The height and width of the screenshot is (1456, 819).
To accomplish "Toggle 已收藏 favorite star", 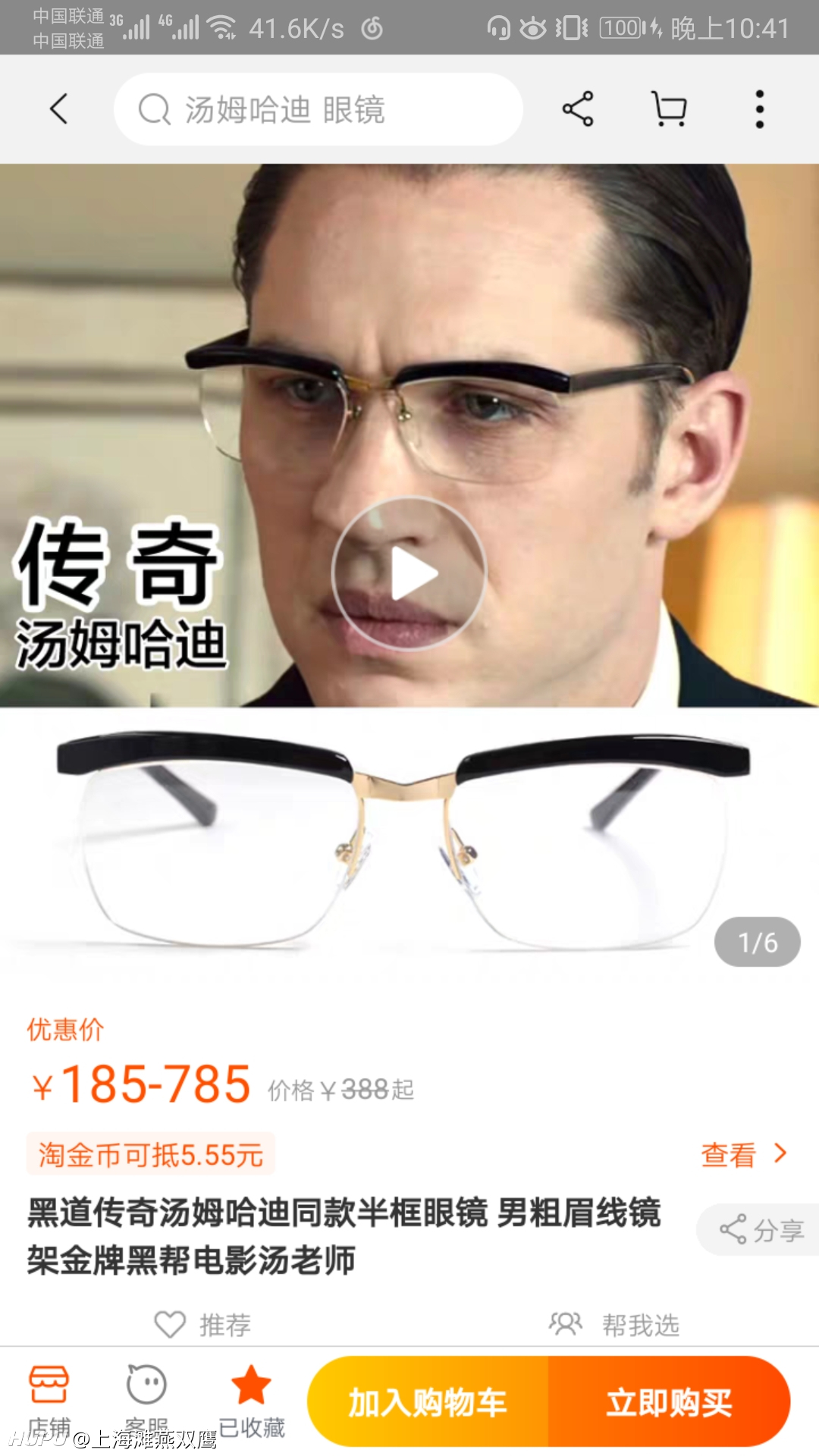I will click(251, 1401).
